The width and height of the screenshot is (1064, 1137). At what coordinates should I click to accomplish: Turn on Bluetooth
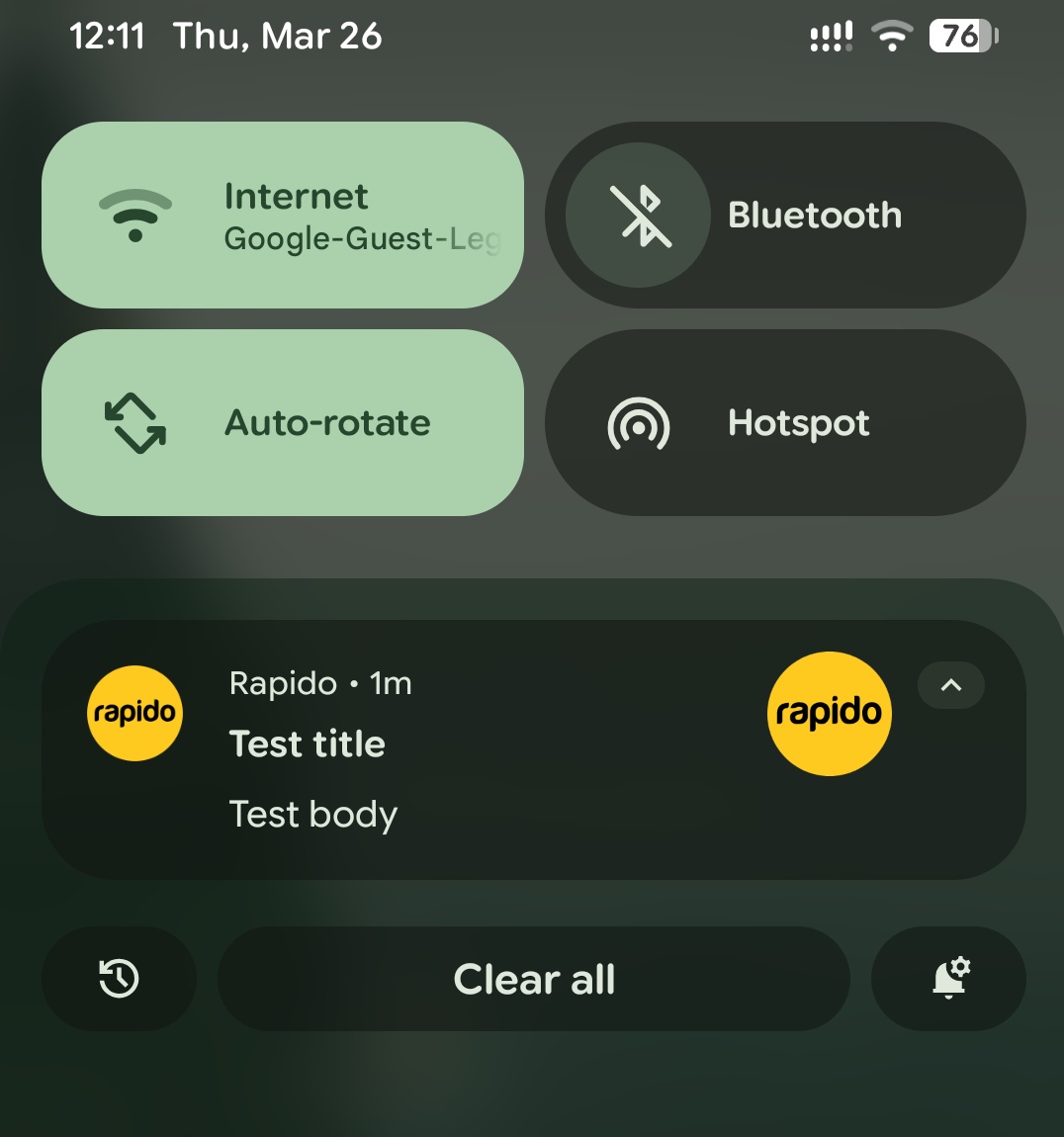click(x=639, y=216)
